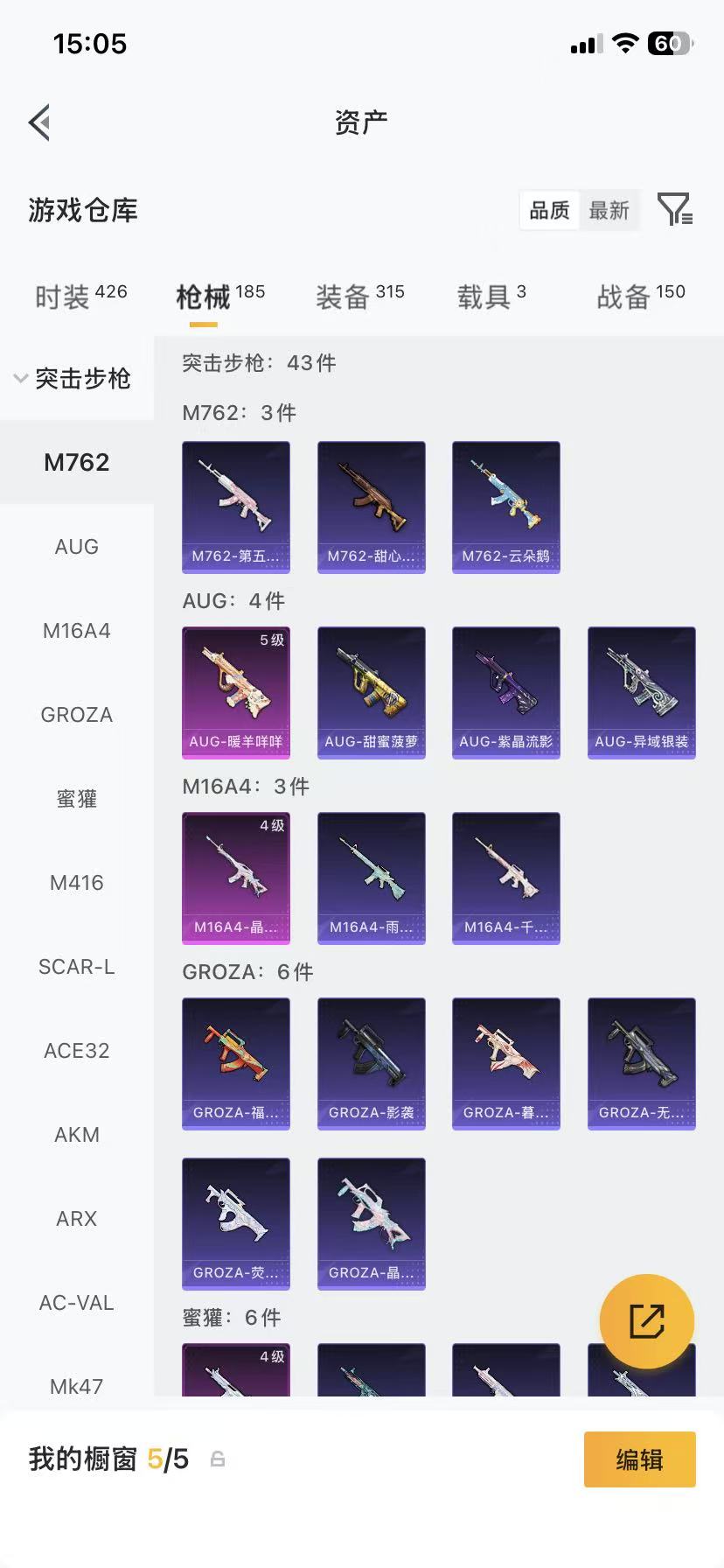This screenshot has height=1568, width=724.
Task: Select AUG in the side list
Action: (x=77, y=547)
